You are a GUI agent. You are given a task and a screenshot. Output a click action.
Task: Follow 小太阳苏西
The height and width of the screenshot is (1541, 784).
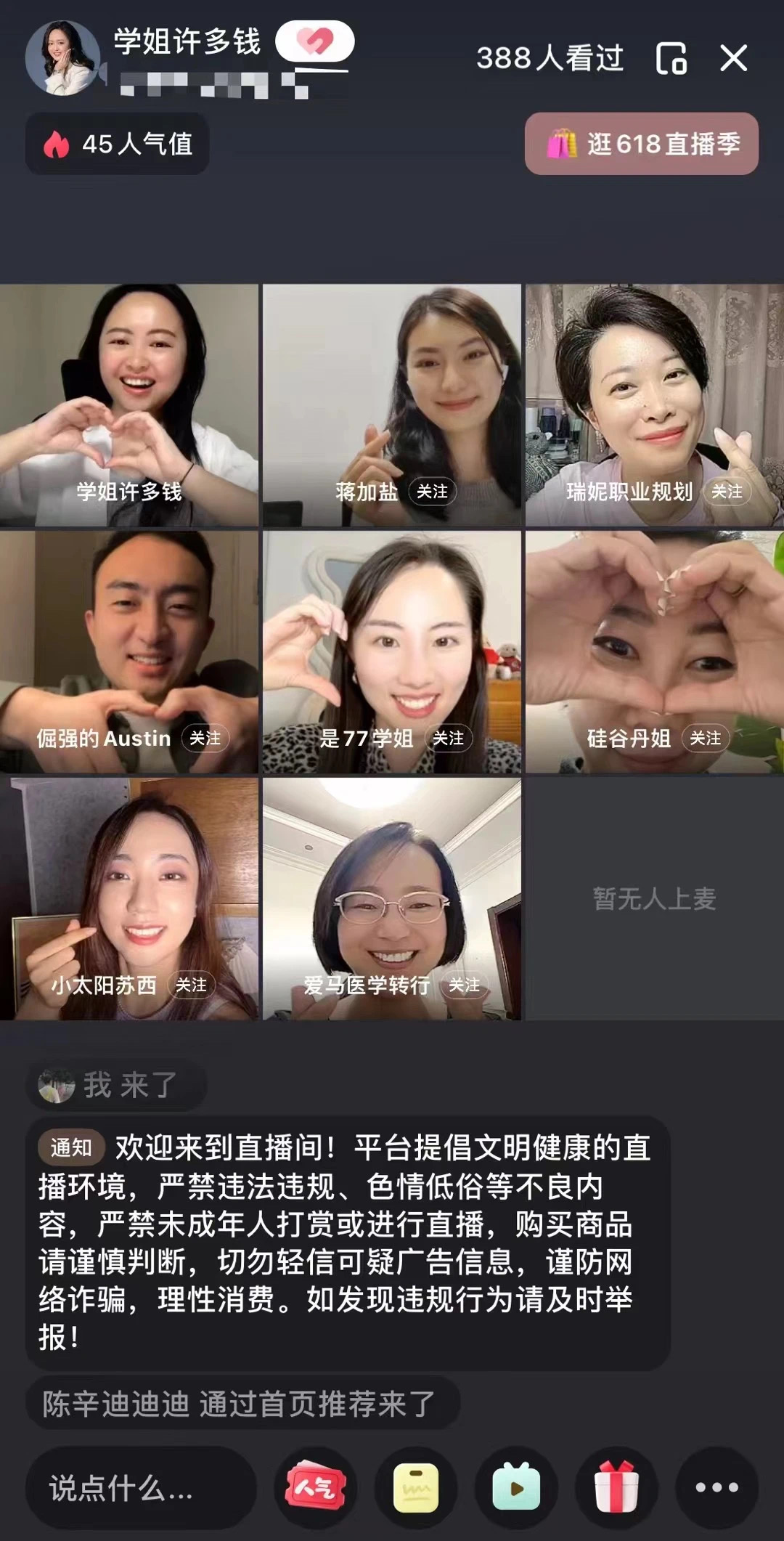coord(191,985)
